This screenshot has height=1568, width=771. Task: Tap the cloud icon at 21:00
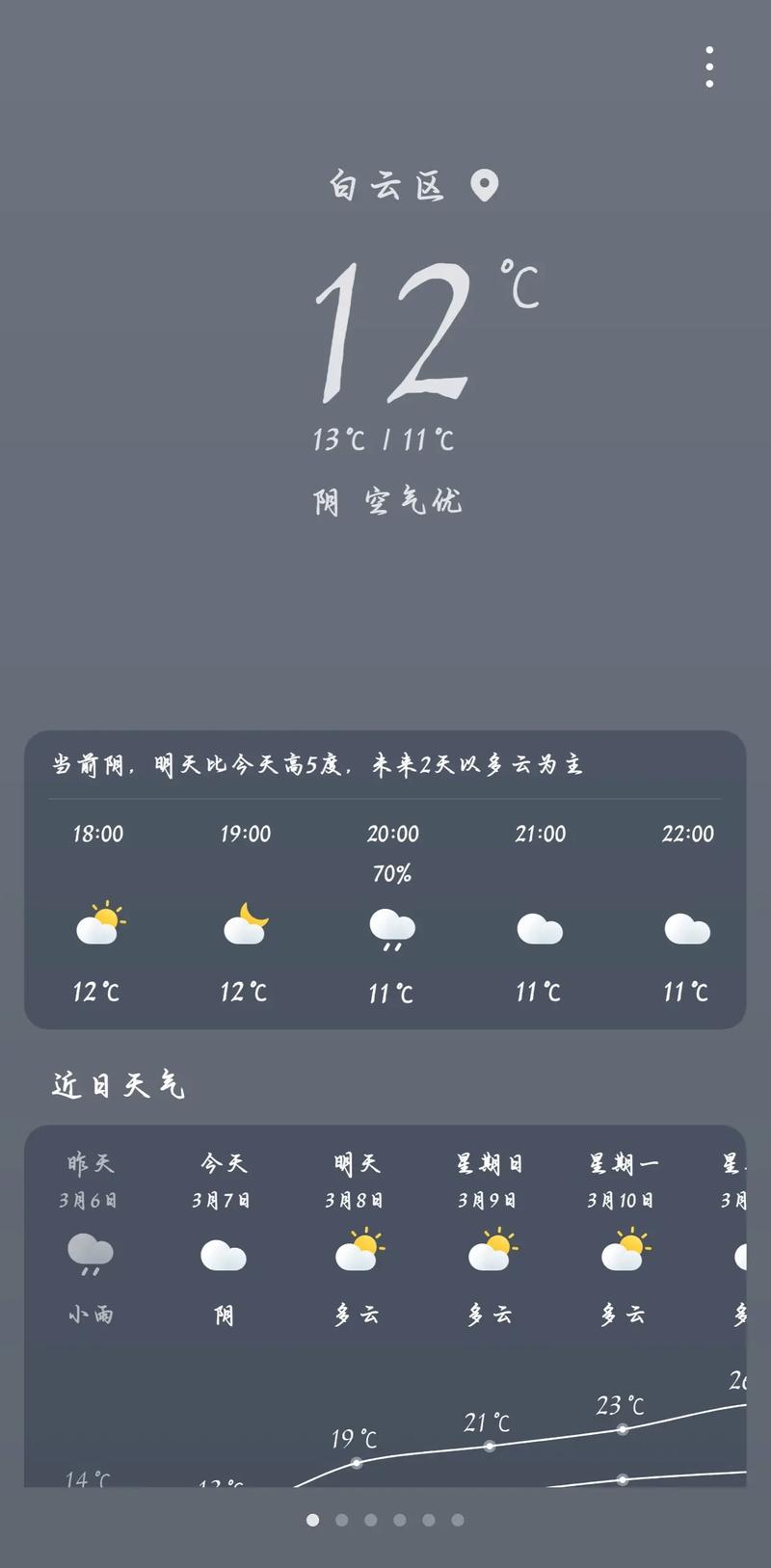[x=540, y=927]
